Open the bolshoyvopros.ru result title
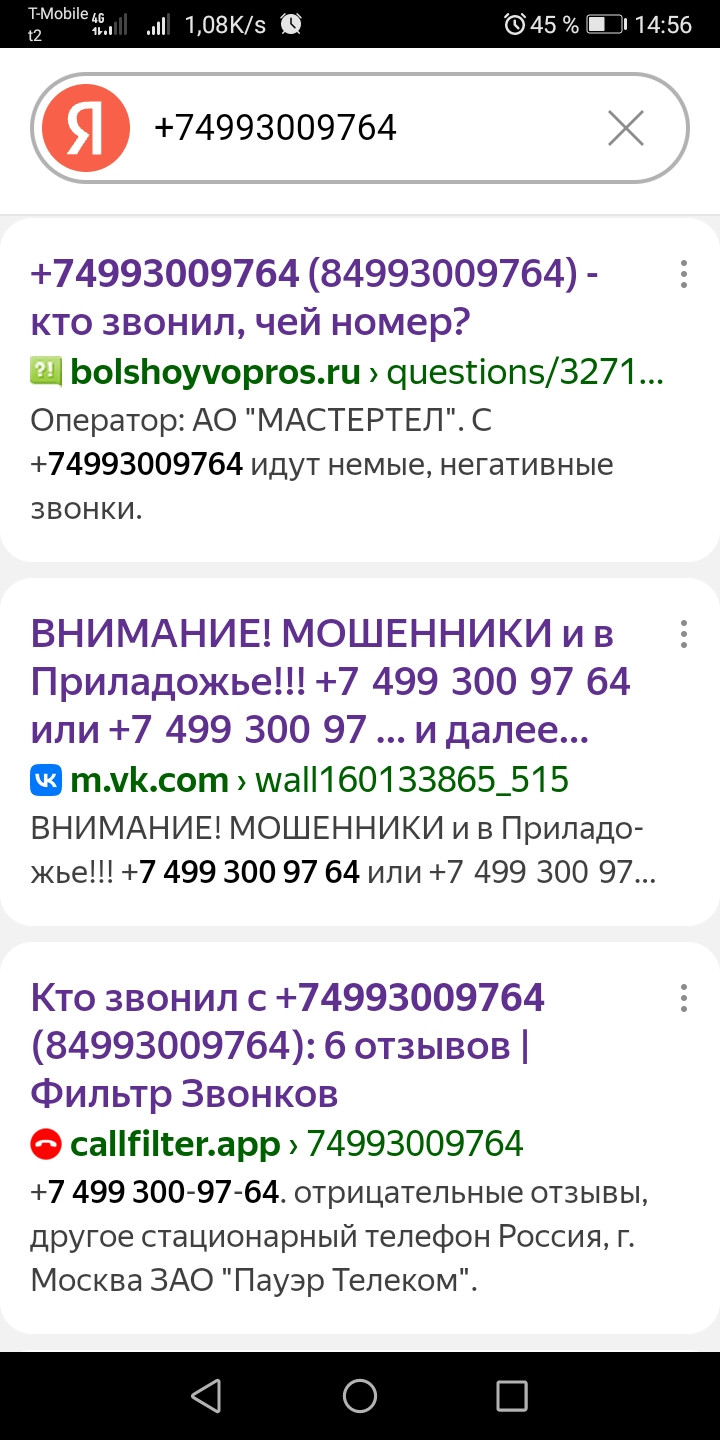Viewport: 720px width, 1440px height. [x=315, y=297]
